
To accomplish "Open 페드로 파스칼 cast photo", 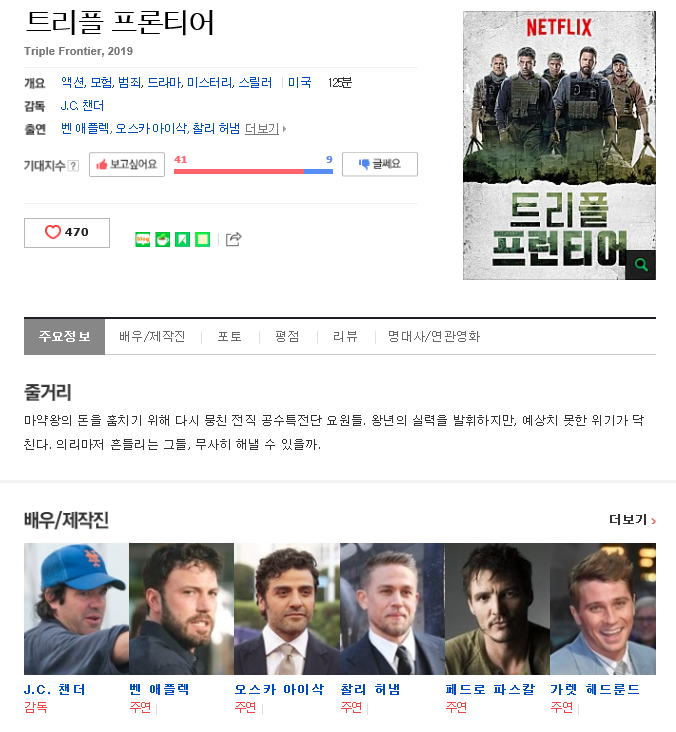I will click(x=497, y=608).
